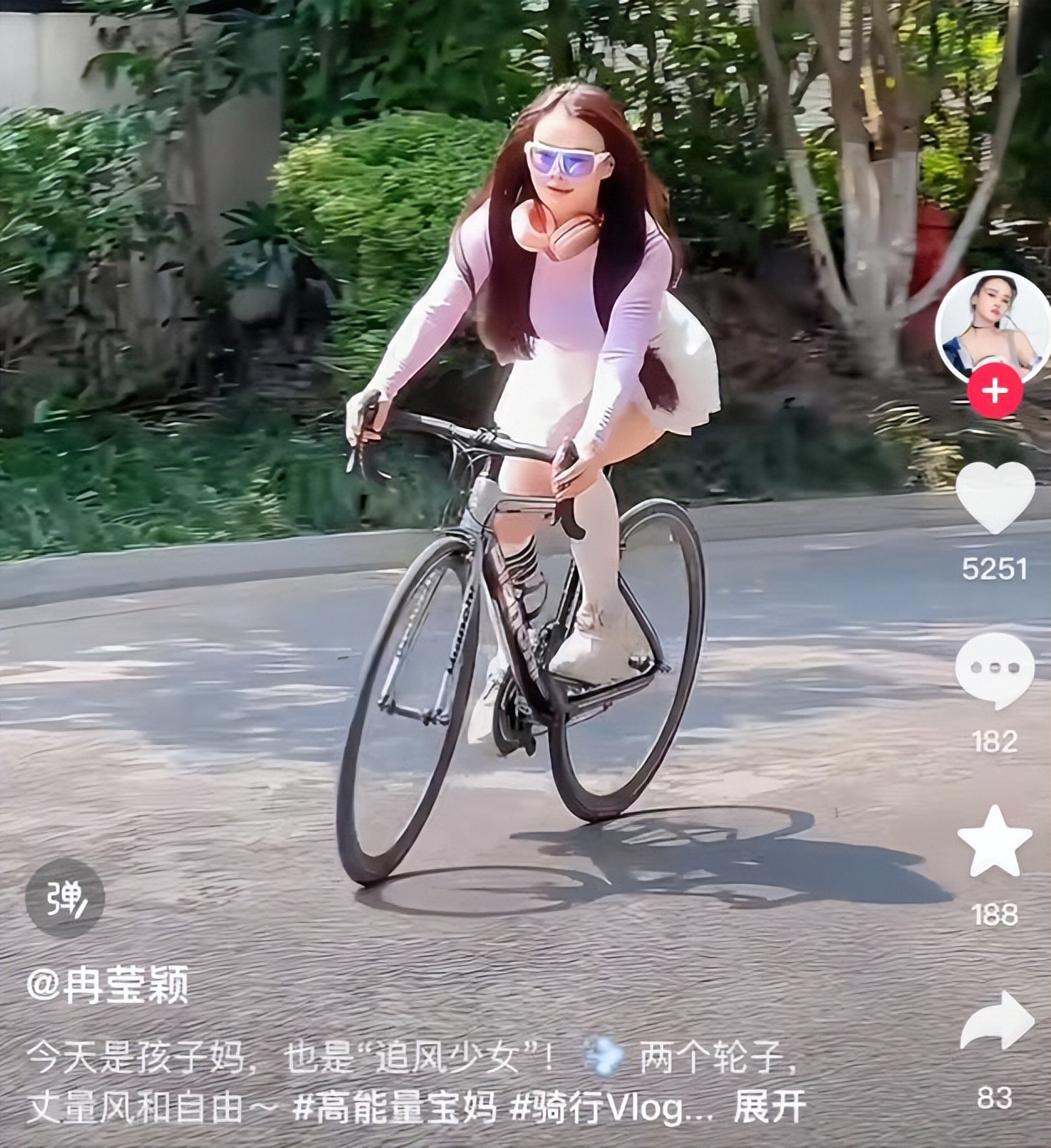Open @冉莹颖 username link
The height and width of the screenshot is (1148, 1051).
108,985
